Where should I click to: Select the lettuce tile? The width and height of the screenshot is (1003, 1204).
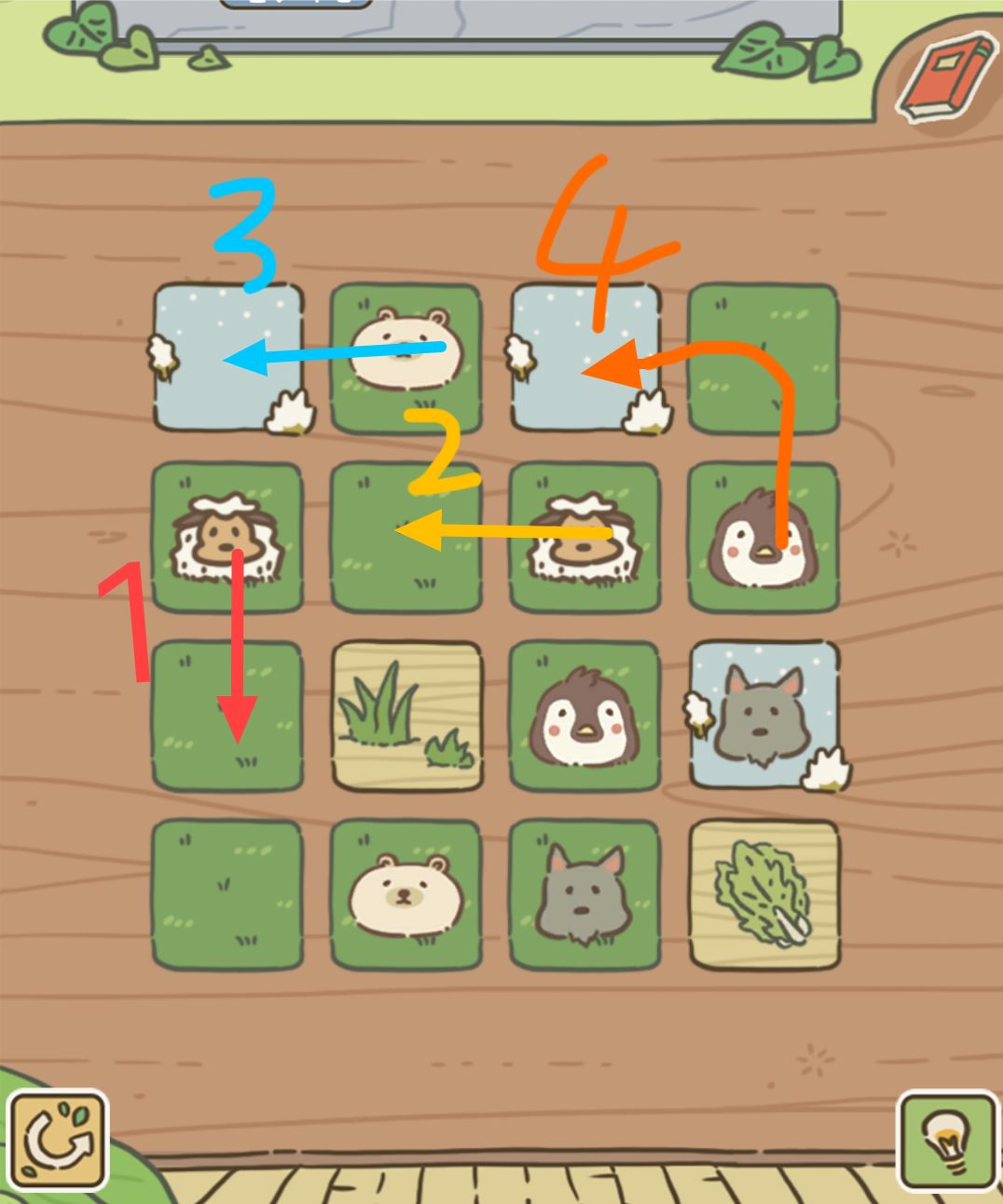764,895
